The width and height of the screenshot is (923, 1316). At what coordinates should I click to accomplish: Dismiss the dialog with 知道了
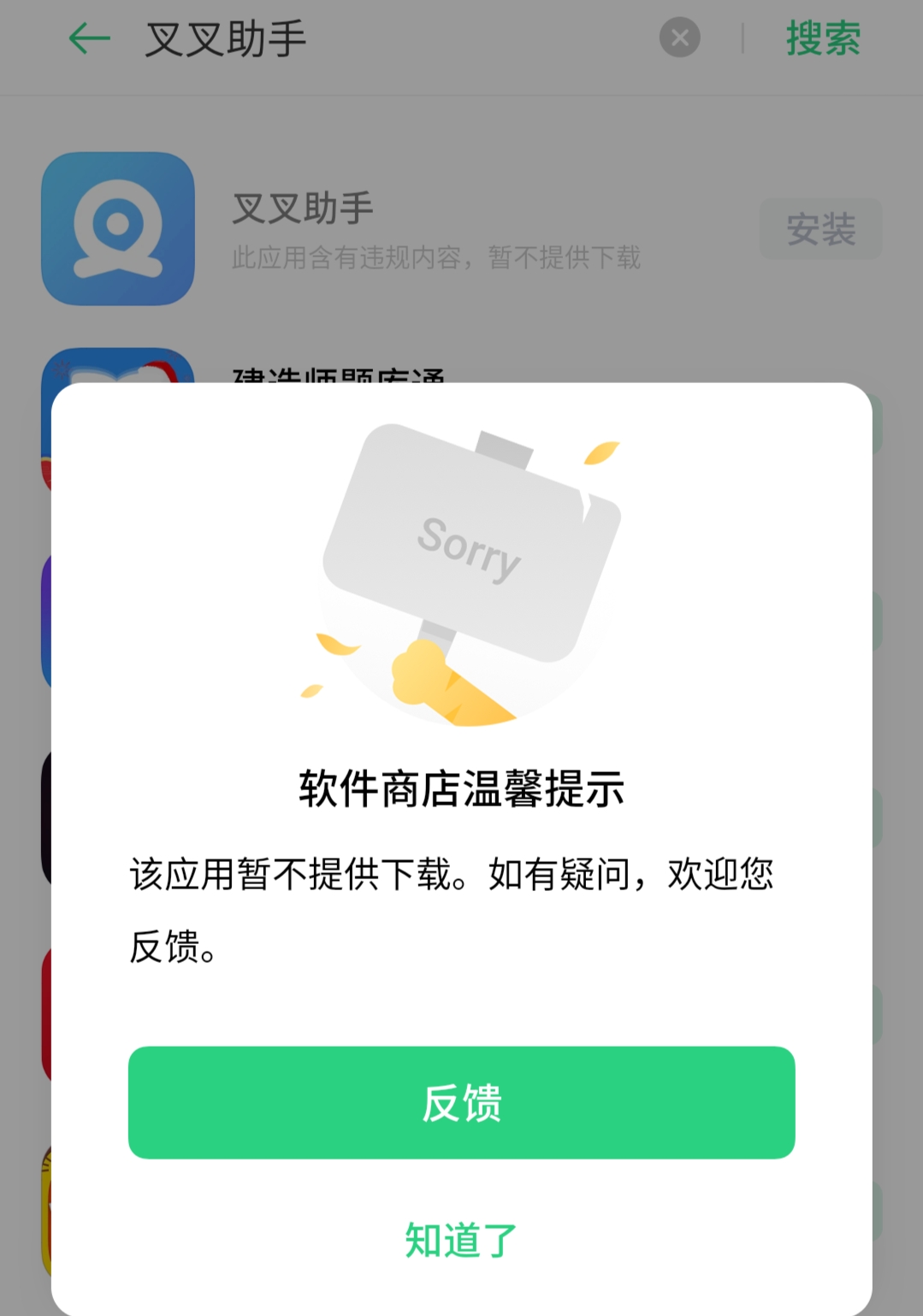pyautogui.click(x=461, y=1240)
